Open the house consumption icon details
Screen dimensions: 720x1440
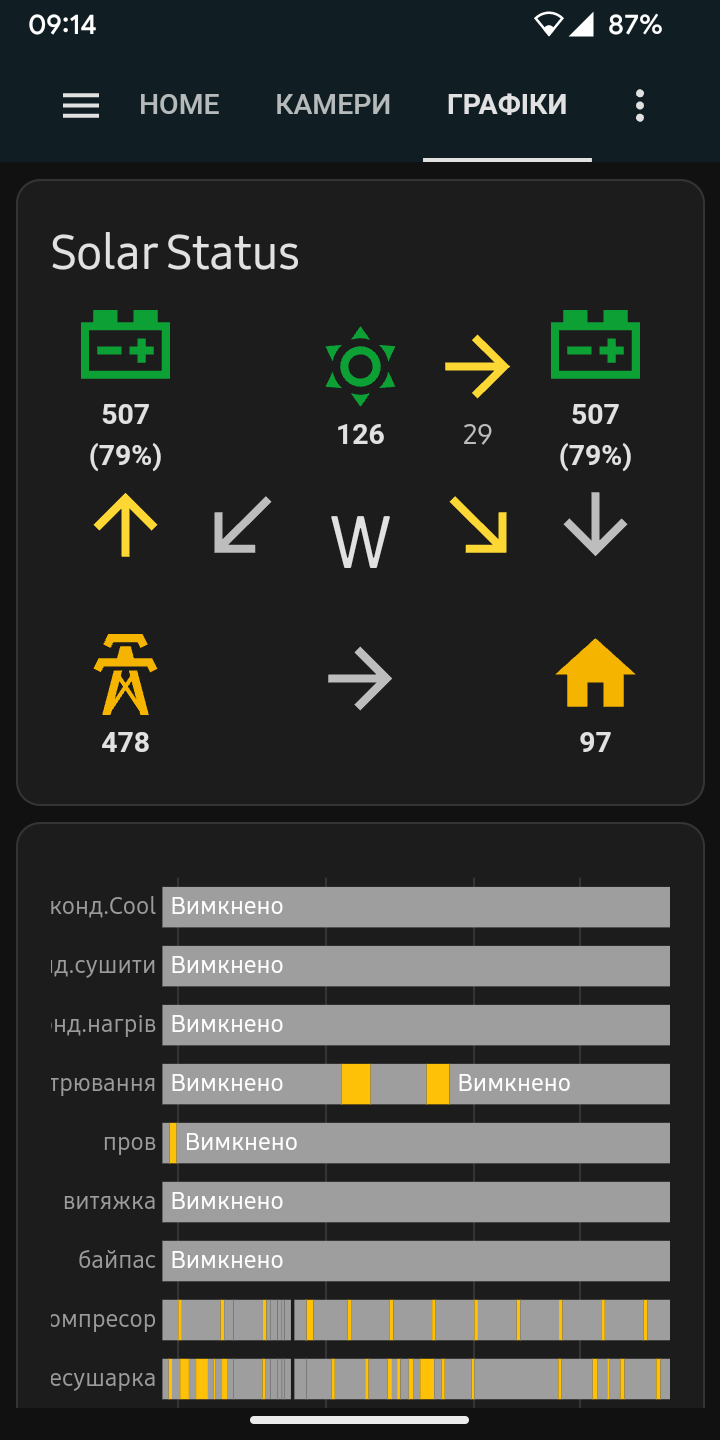[x=595, y=673]
